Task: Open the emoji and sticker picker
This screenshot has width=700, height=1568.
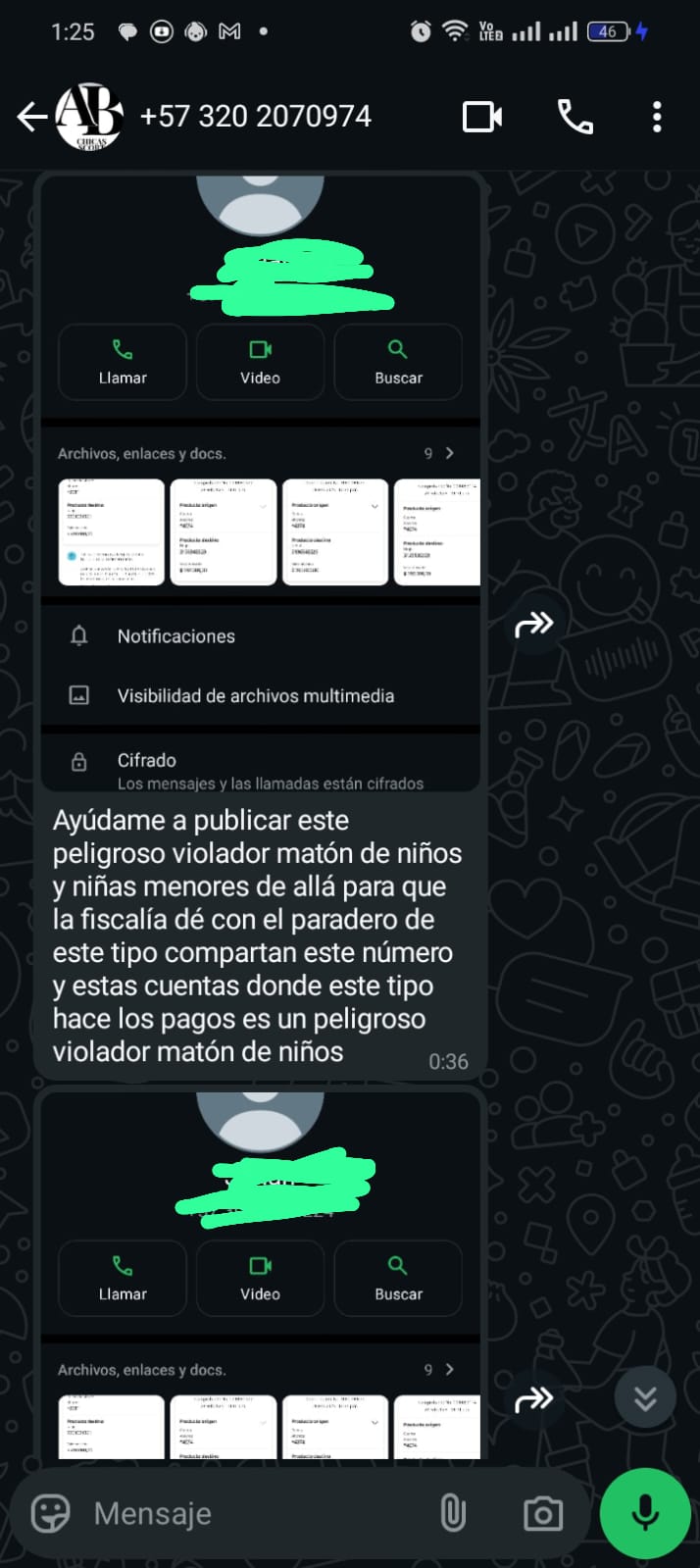Action: point(51,1513)
